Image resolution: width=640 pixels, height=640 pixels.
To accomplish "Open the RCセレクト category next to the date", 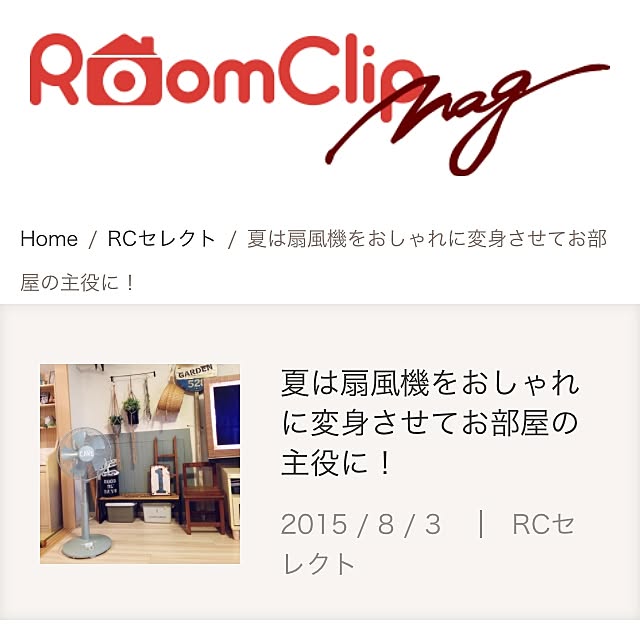I will 543,525.
